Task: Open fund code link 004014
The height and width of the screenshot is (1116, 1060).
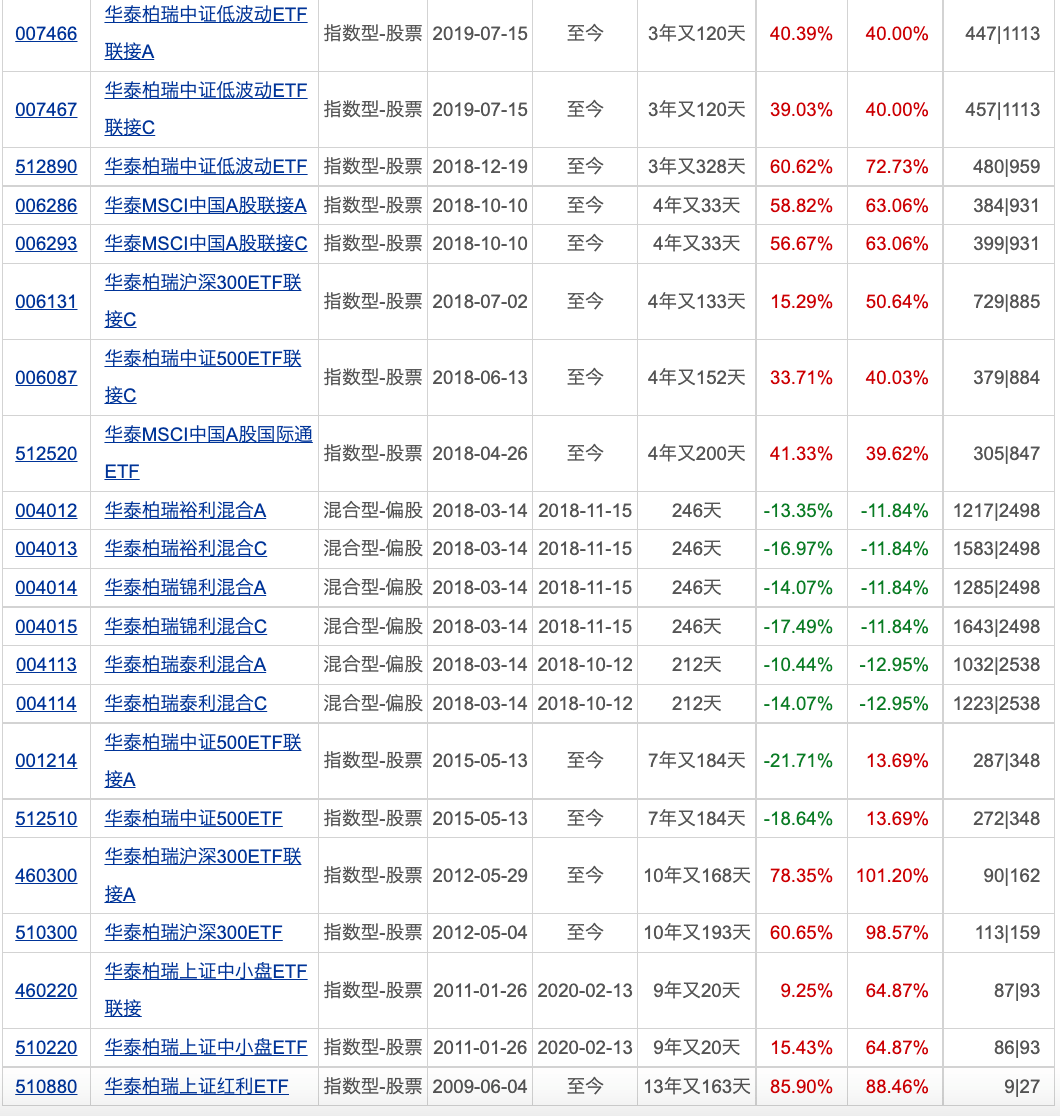Action: pyautogui.click(x=46, y=588)
